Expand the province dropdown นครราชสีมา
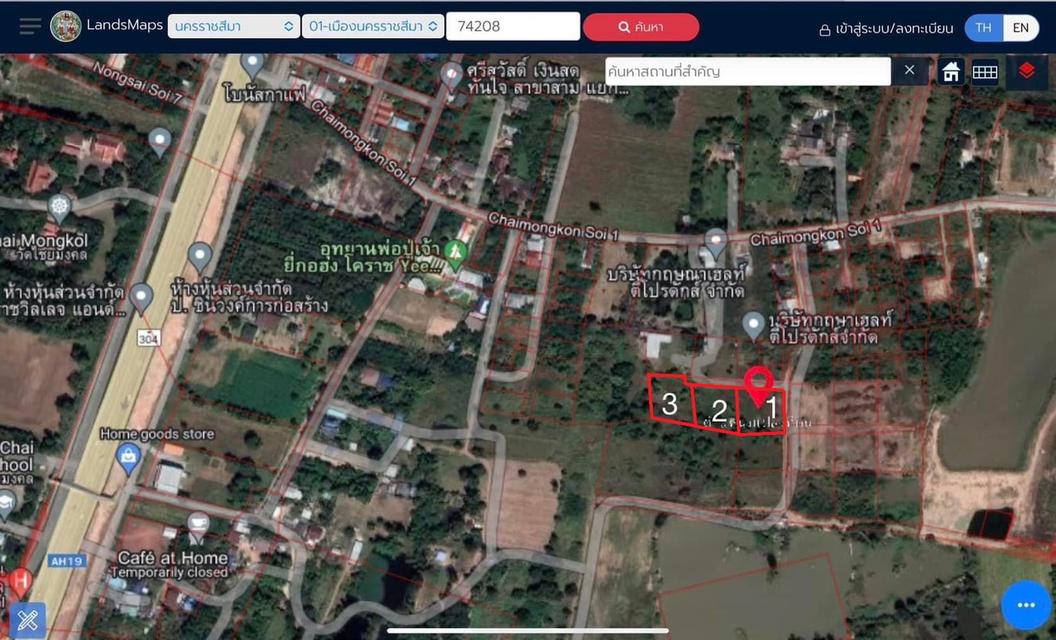1056x640 pixels. (x=234, y=26)
